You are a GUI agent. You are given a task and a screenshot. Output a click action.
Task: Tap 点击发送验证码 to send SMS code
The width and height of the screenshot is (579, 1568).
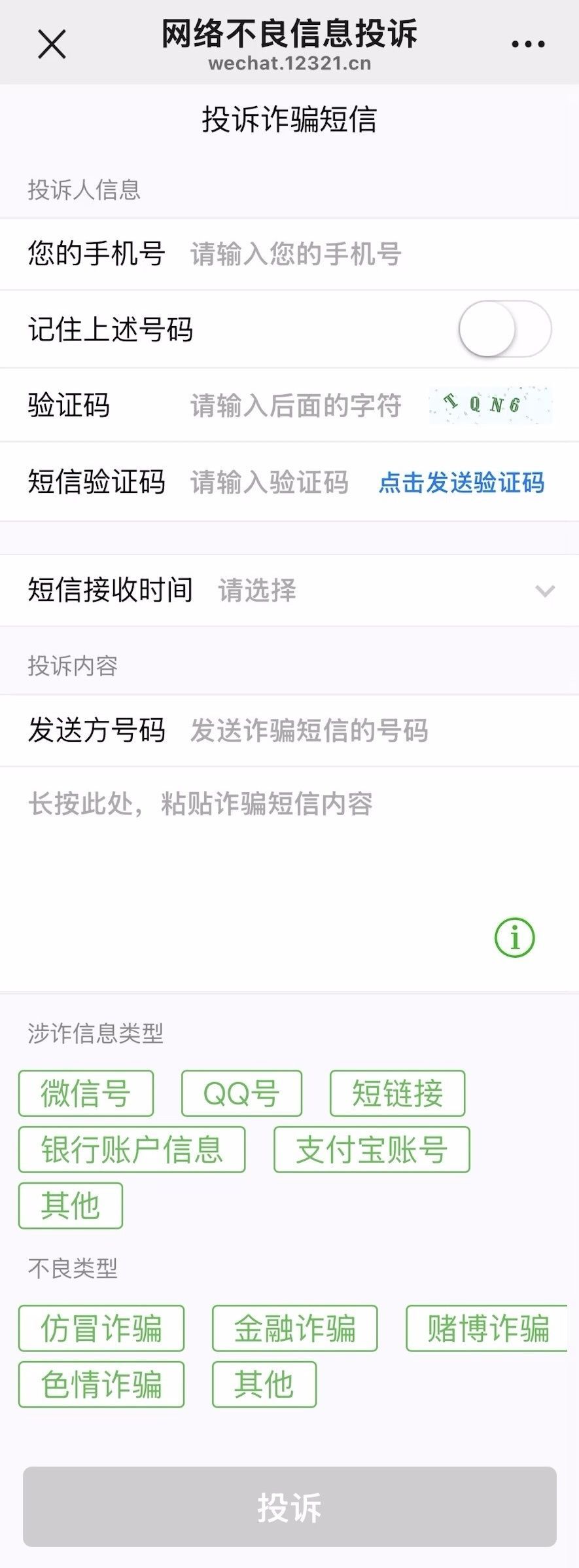click(461, 483)
